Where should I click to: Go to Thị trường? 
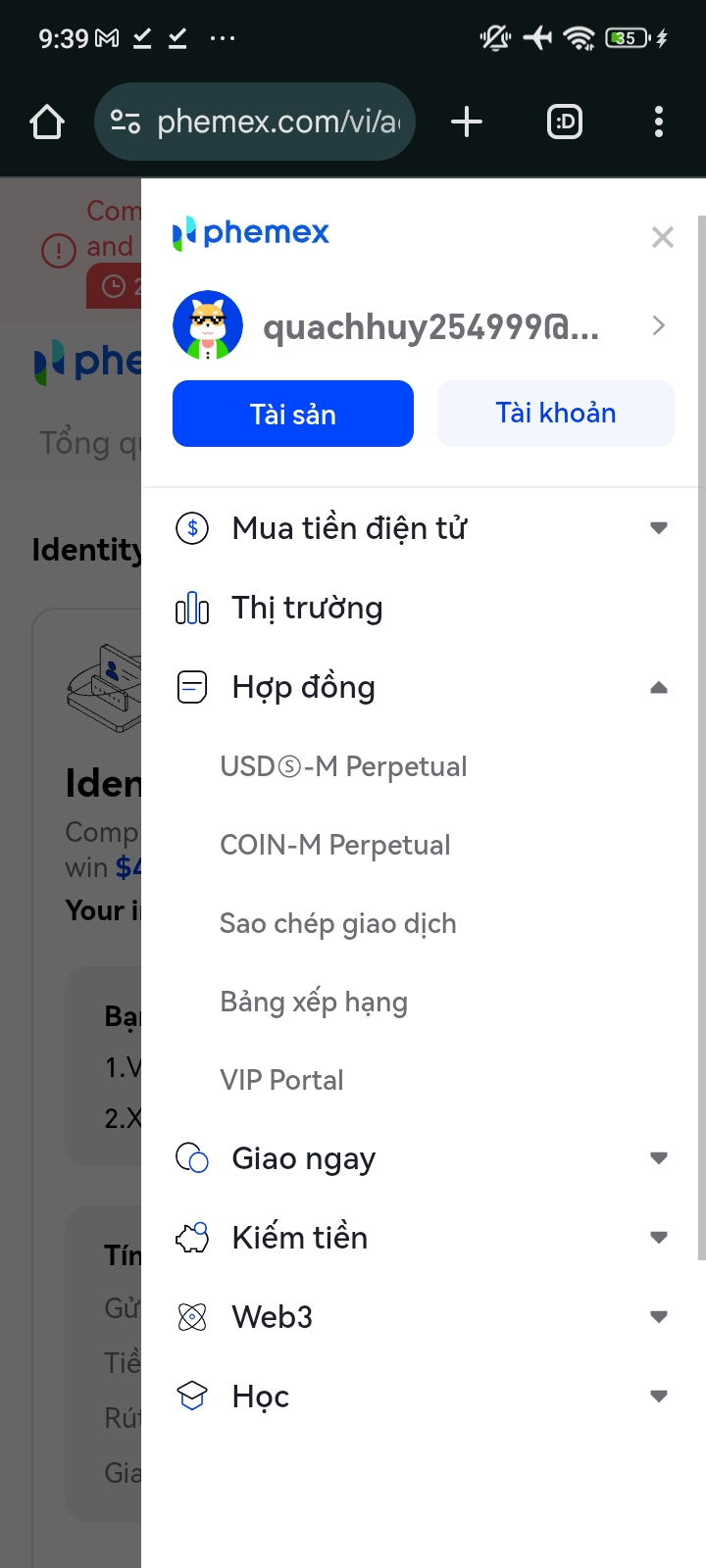tap(307, 608)
